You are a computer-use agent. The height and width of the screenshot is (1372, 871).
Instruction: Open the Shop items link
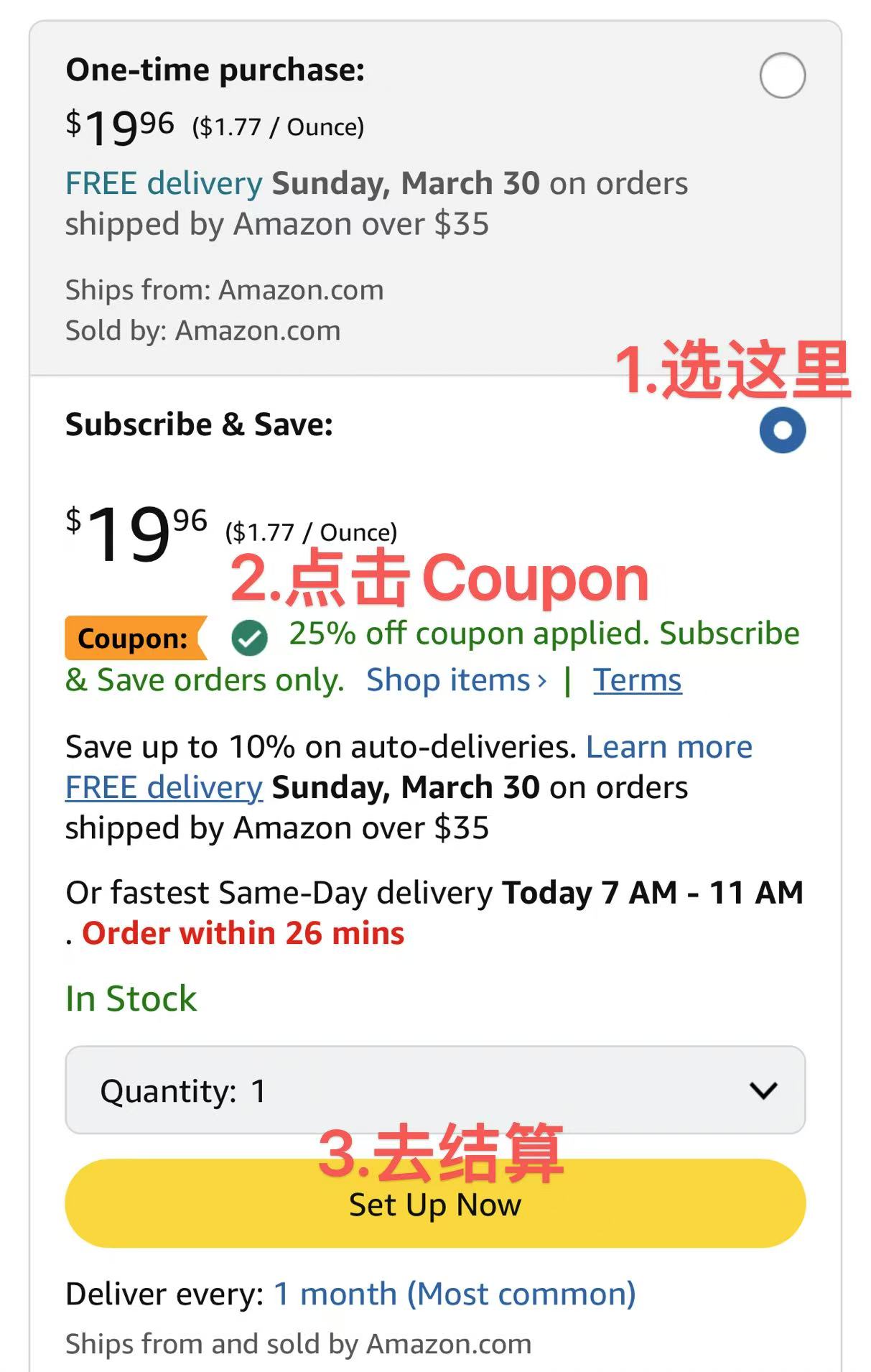coord(456,680)
